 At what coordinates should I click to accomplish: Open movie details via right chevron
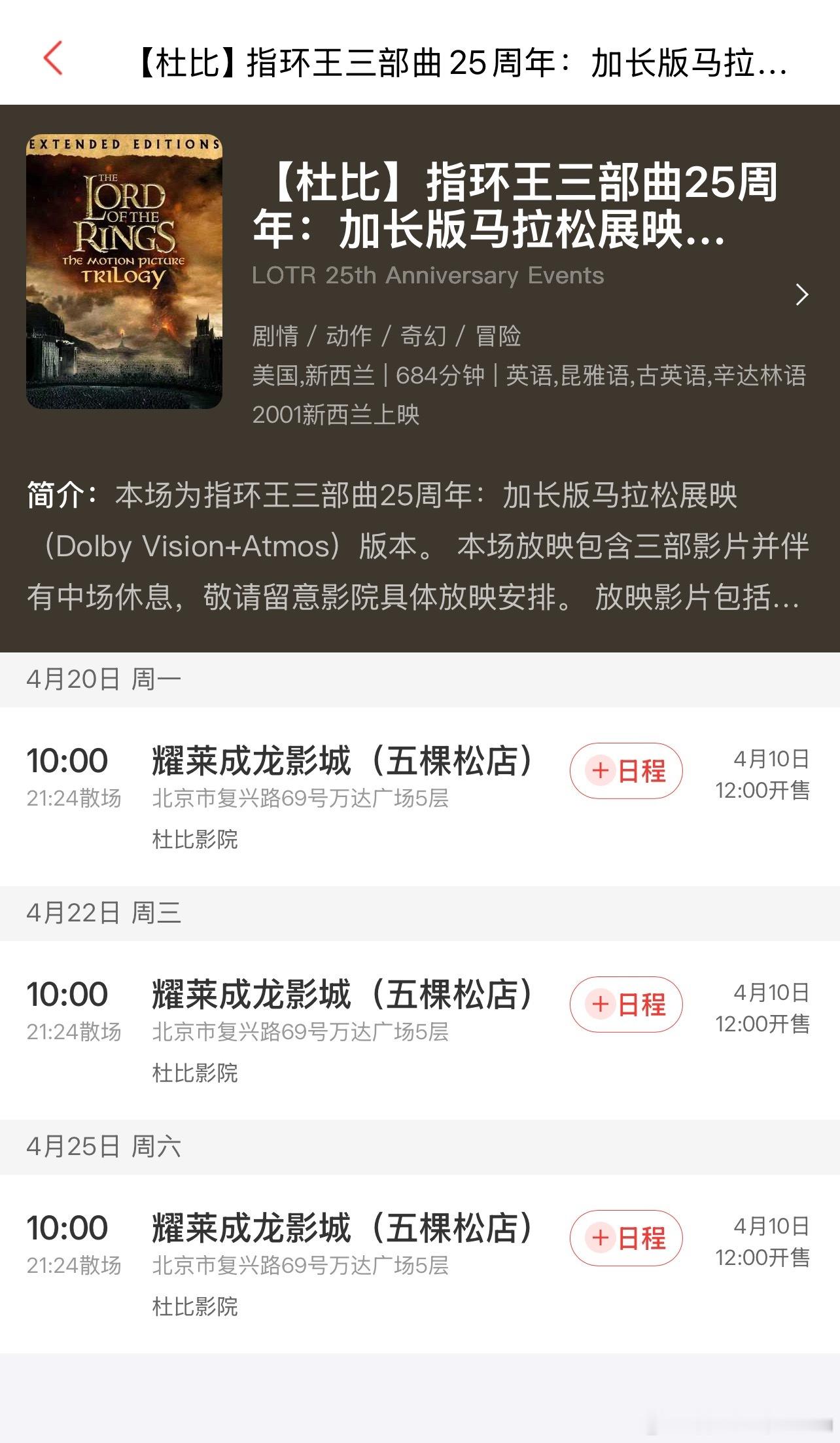click(x=803, y=295)
